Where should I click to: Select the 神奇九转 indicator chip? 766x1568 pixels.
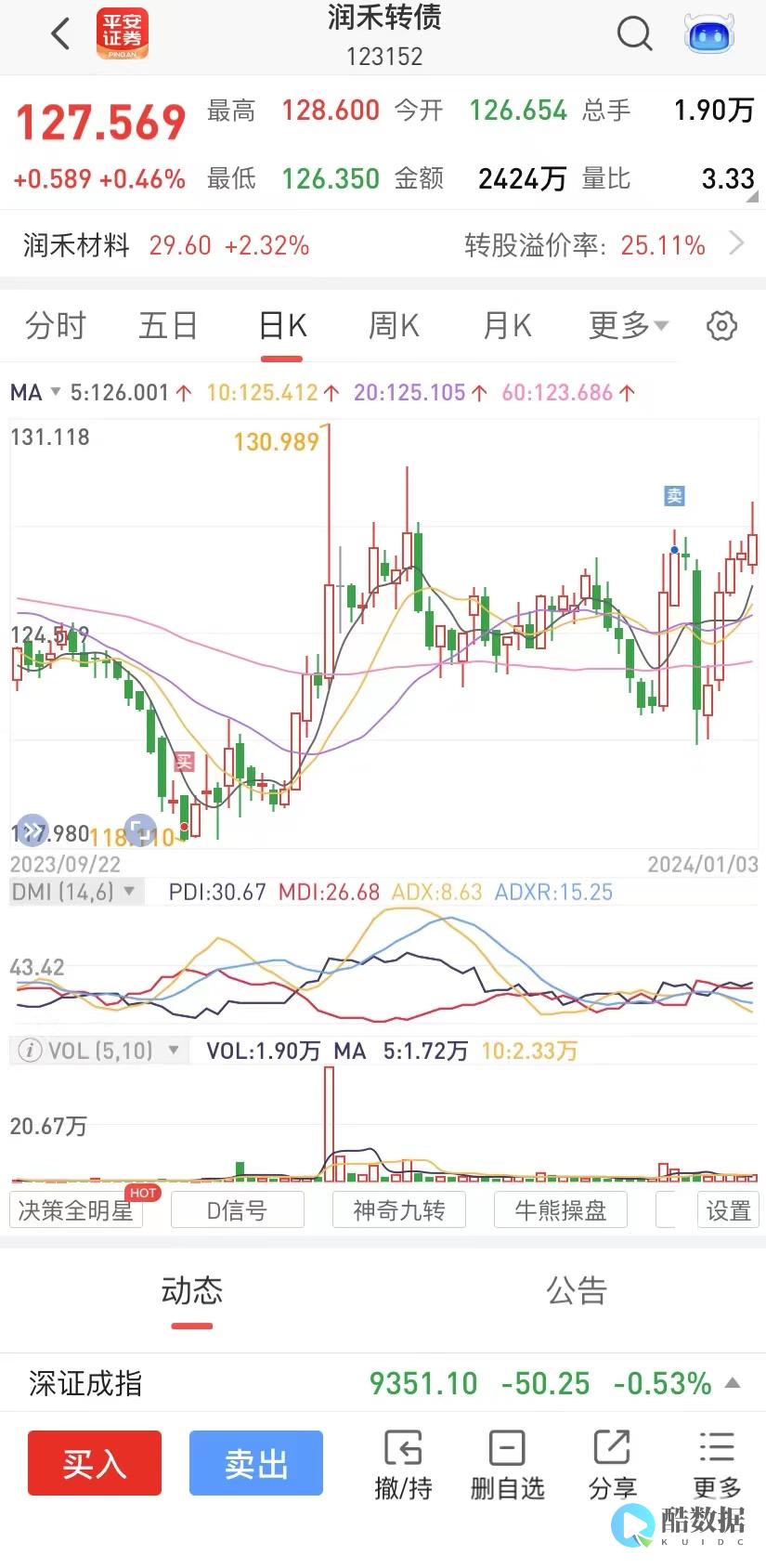[399, 1210]
